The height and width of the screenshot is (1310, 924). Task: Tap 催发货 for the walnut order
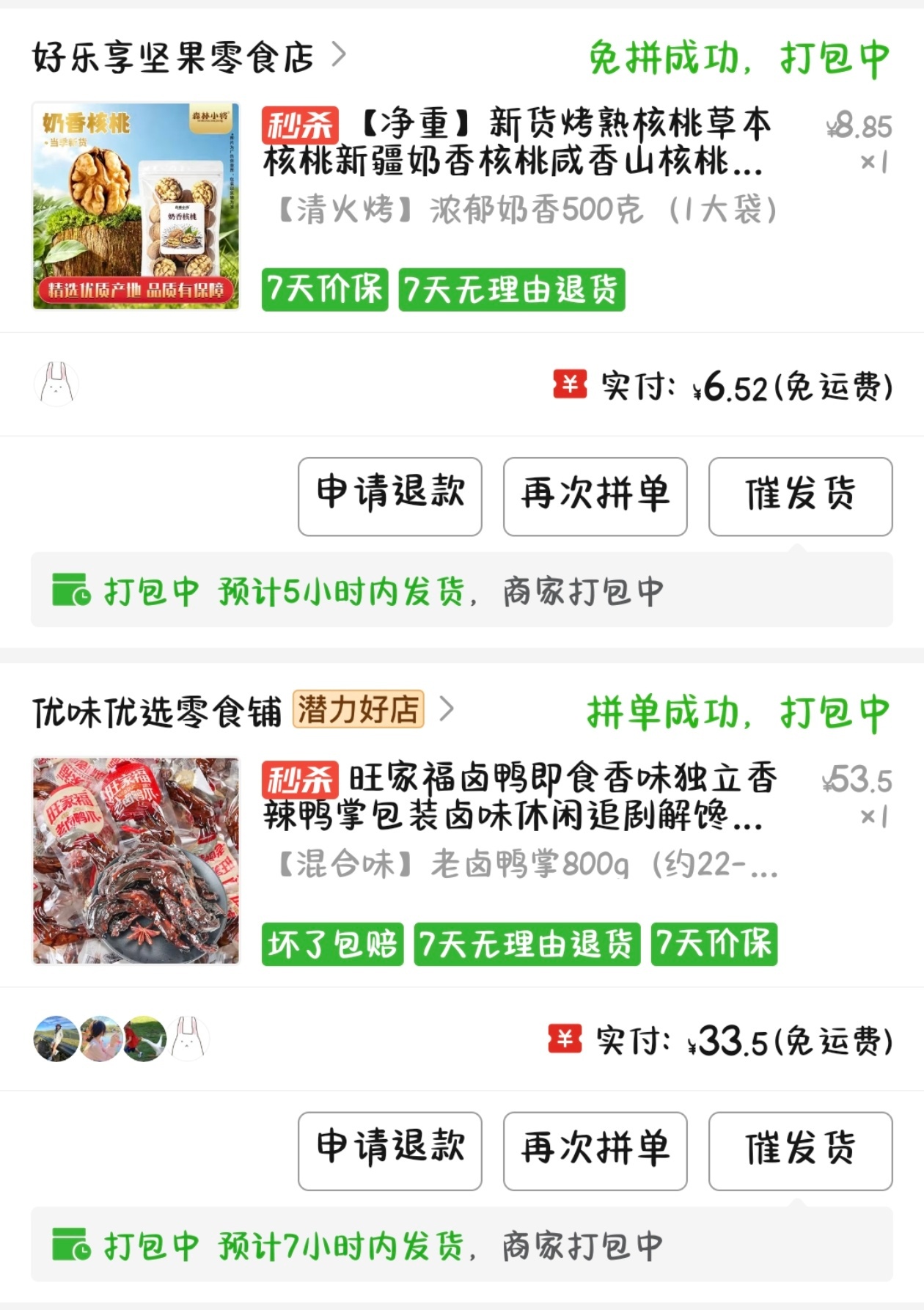click(x=801, y=497)
